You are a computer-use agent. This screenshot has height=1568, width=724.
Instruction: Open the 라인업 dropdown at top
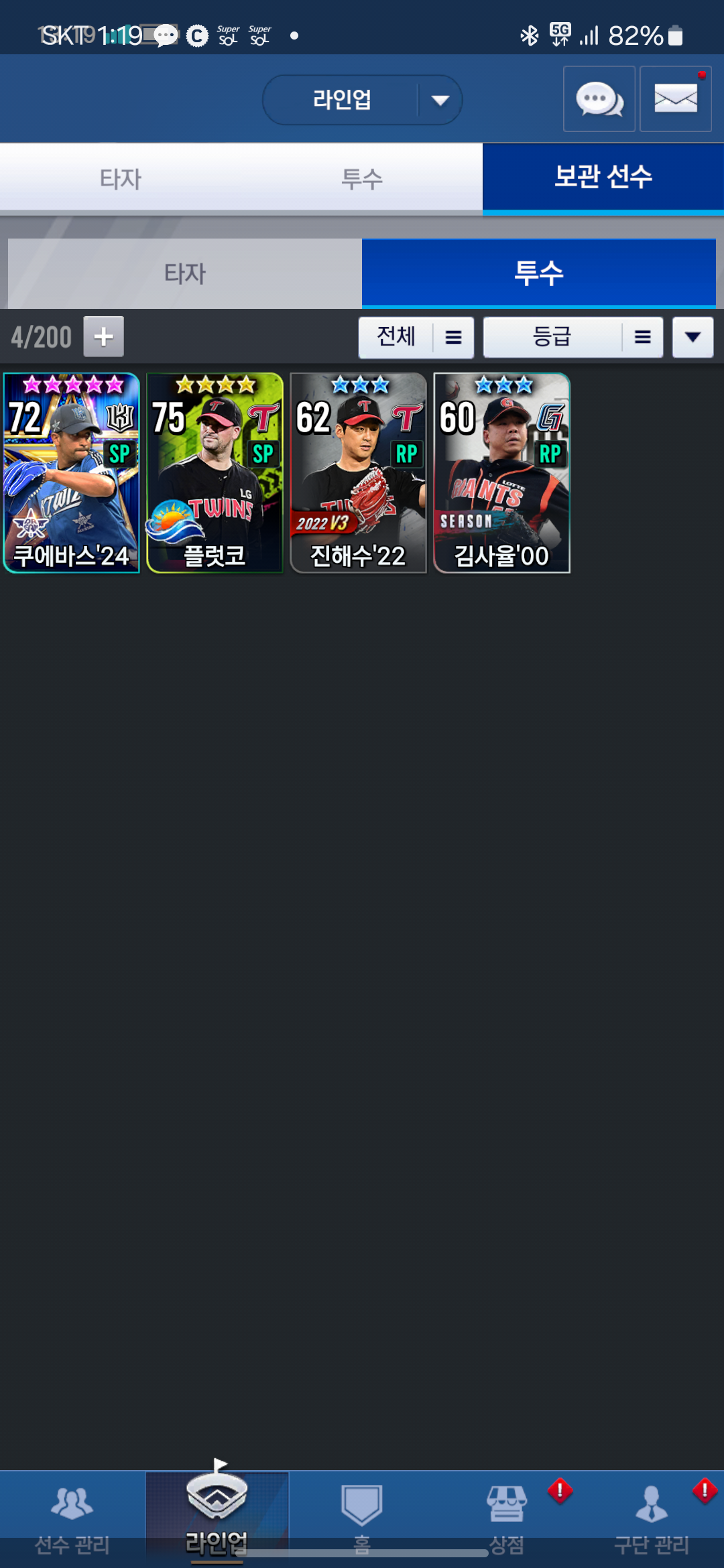(362, 100)
